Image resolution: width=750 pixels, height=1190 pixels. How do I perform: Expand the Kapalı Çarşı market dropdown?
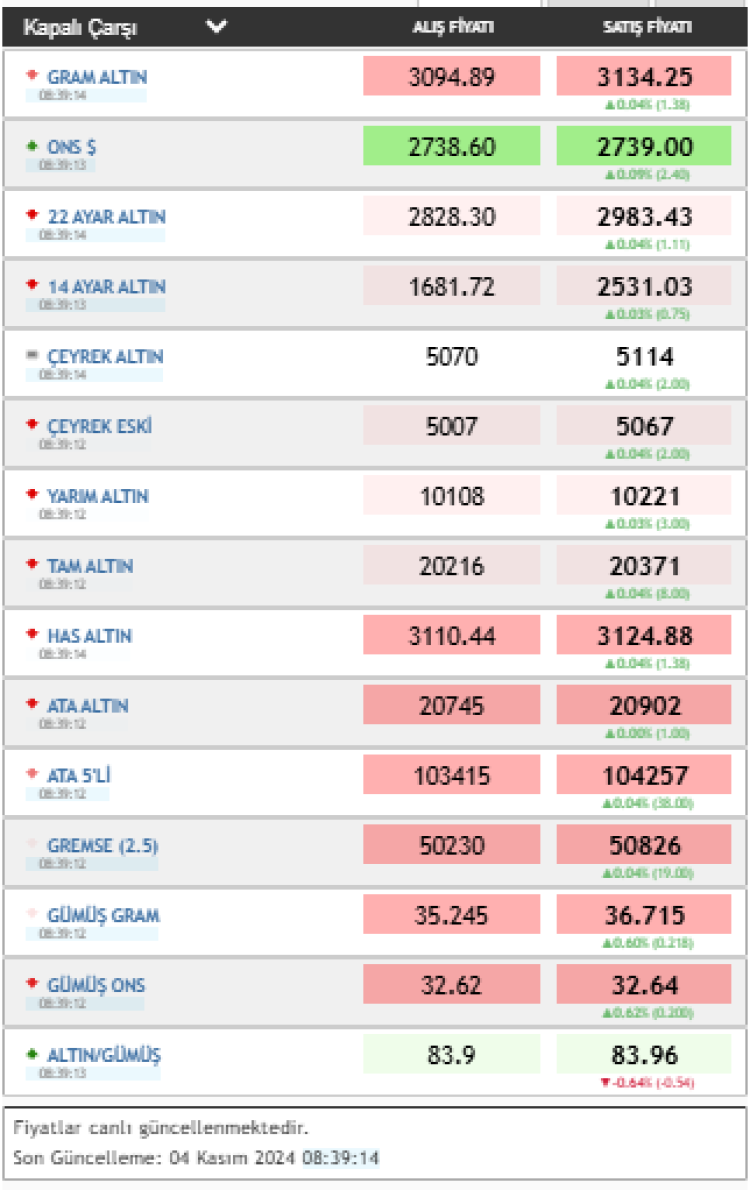pyautogui.click(x=216, y=27)
